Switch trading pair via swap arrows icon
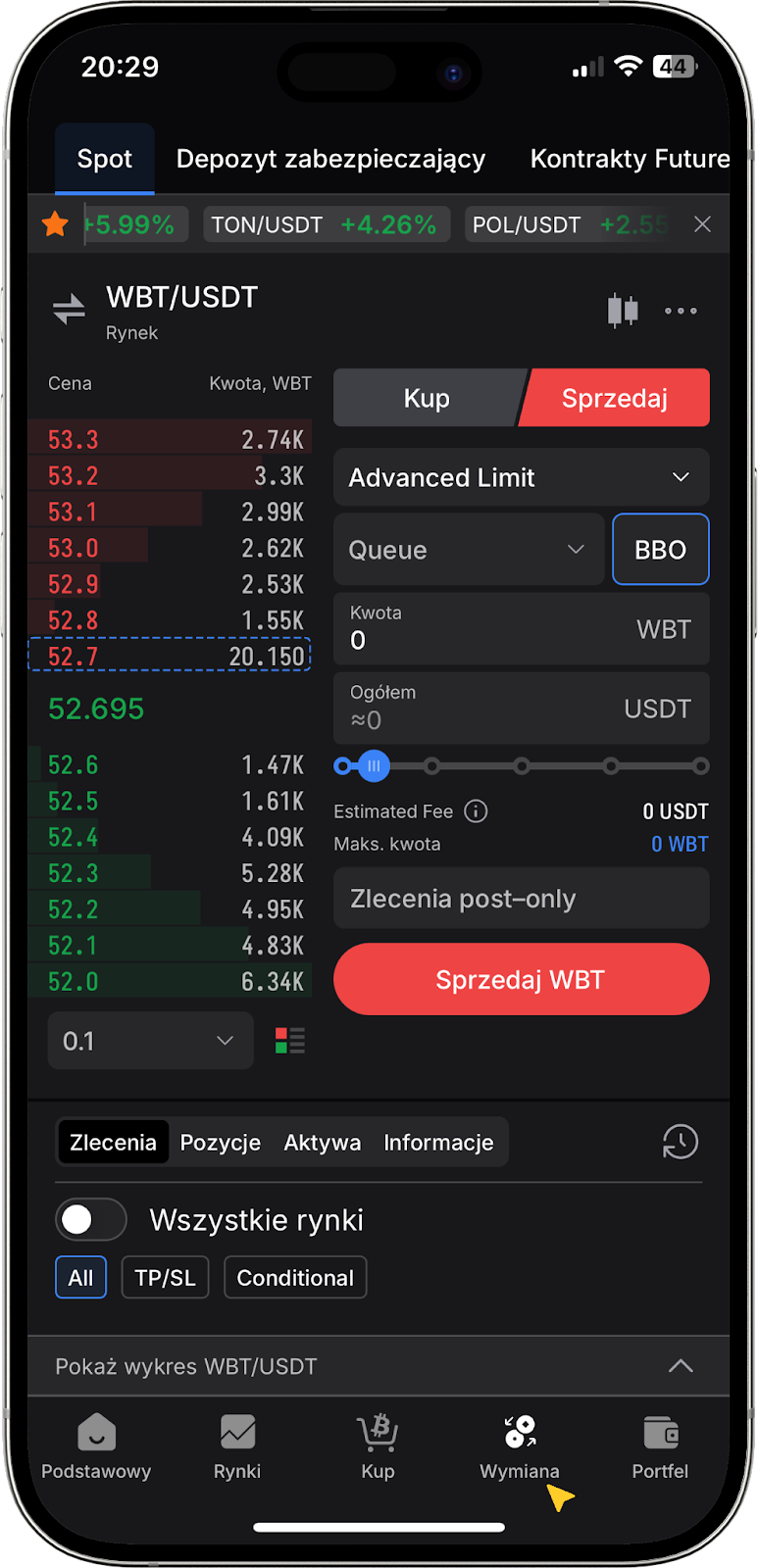758x1568 pixels. click(69, 310)
